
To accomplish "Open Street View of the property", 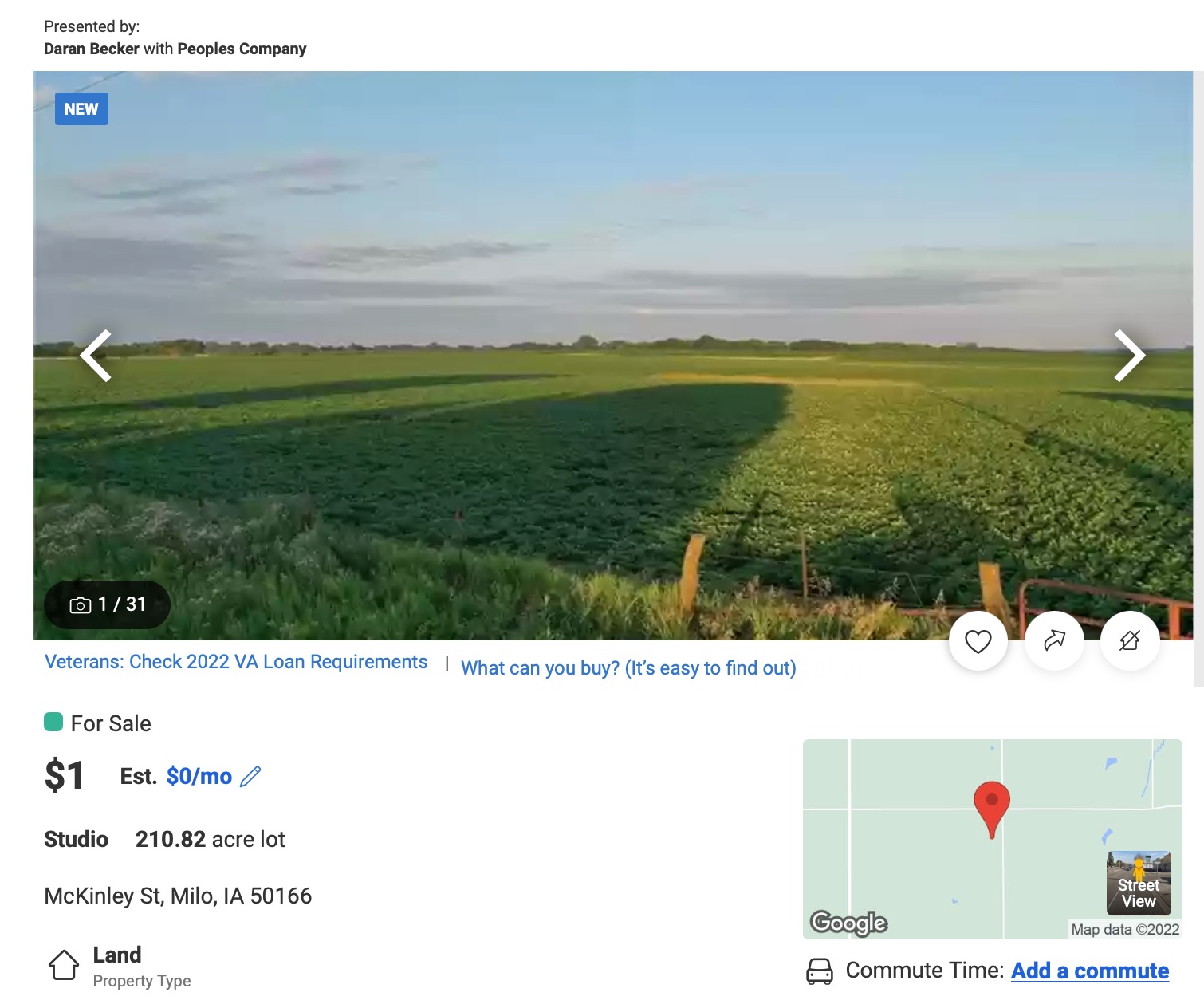I will 1138,883.
